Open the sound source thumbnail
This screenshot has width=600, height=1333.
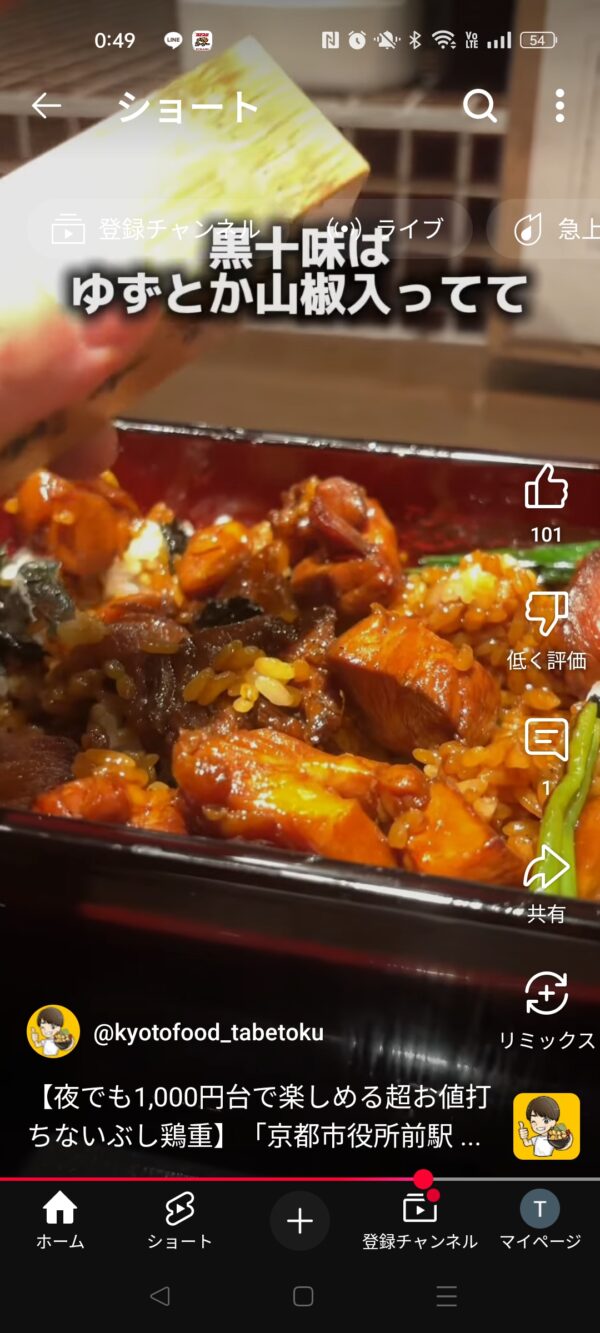pos(546,1126)
